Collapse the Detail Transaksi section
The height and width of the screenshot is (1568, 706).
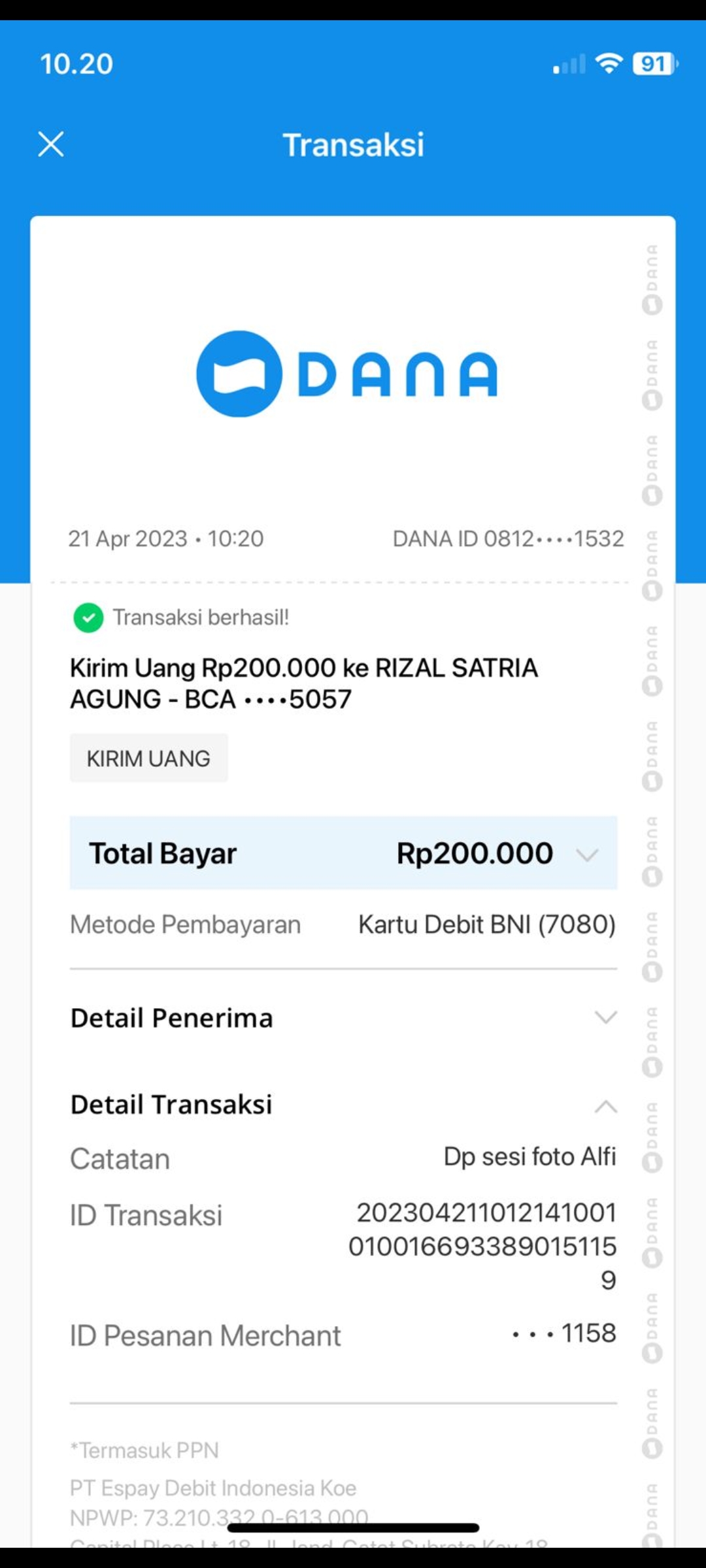tap(605, 1106)
